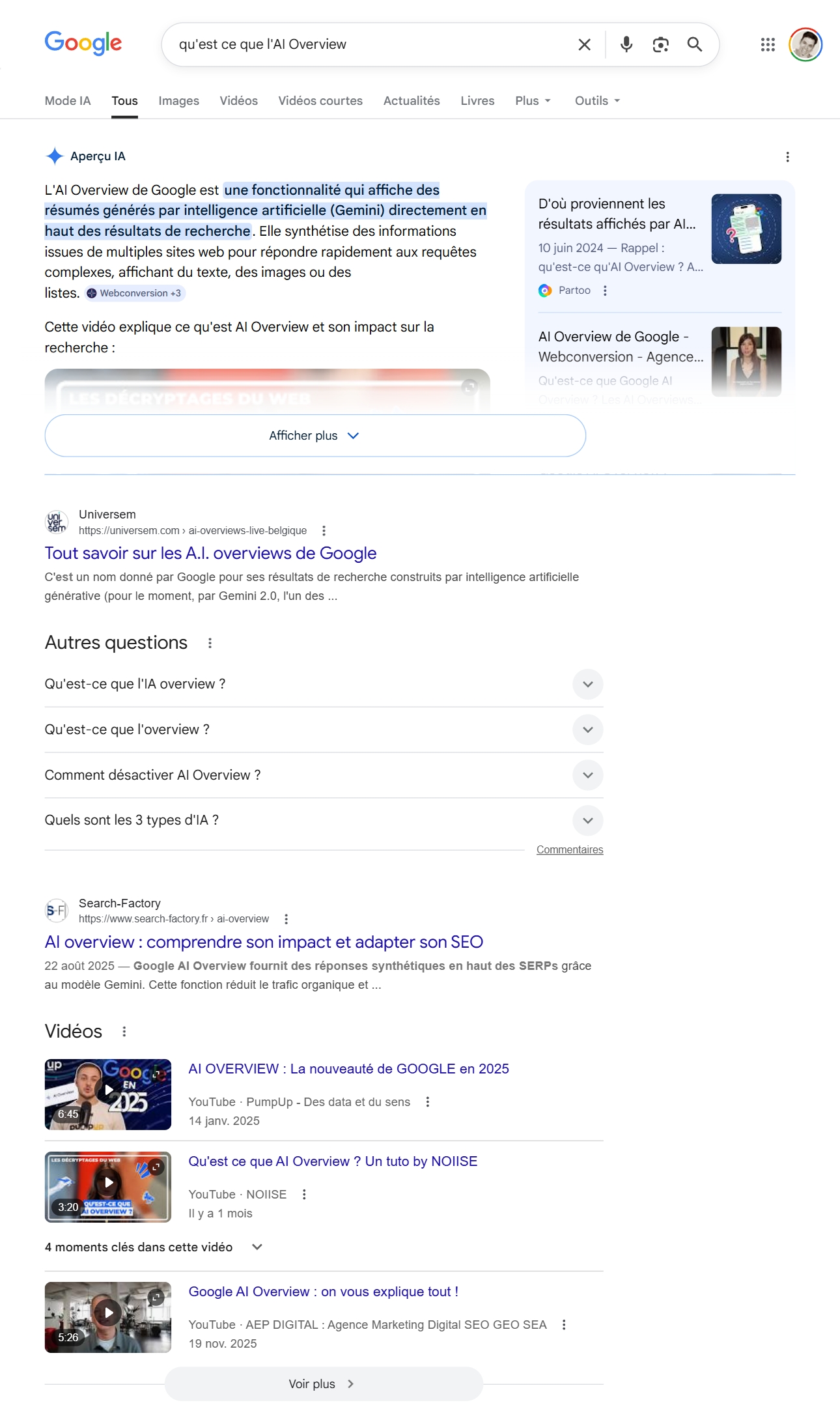Expand the AI overview with Afficher plus

coord(315,436)
